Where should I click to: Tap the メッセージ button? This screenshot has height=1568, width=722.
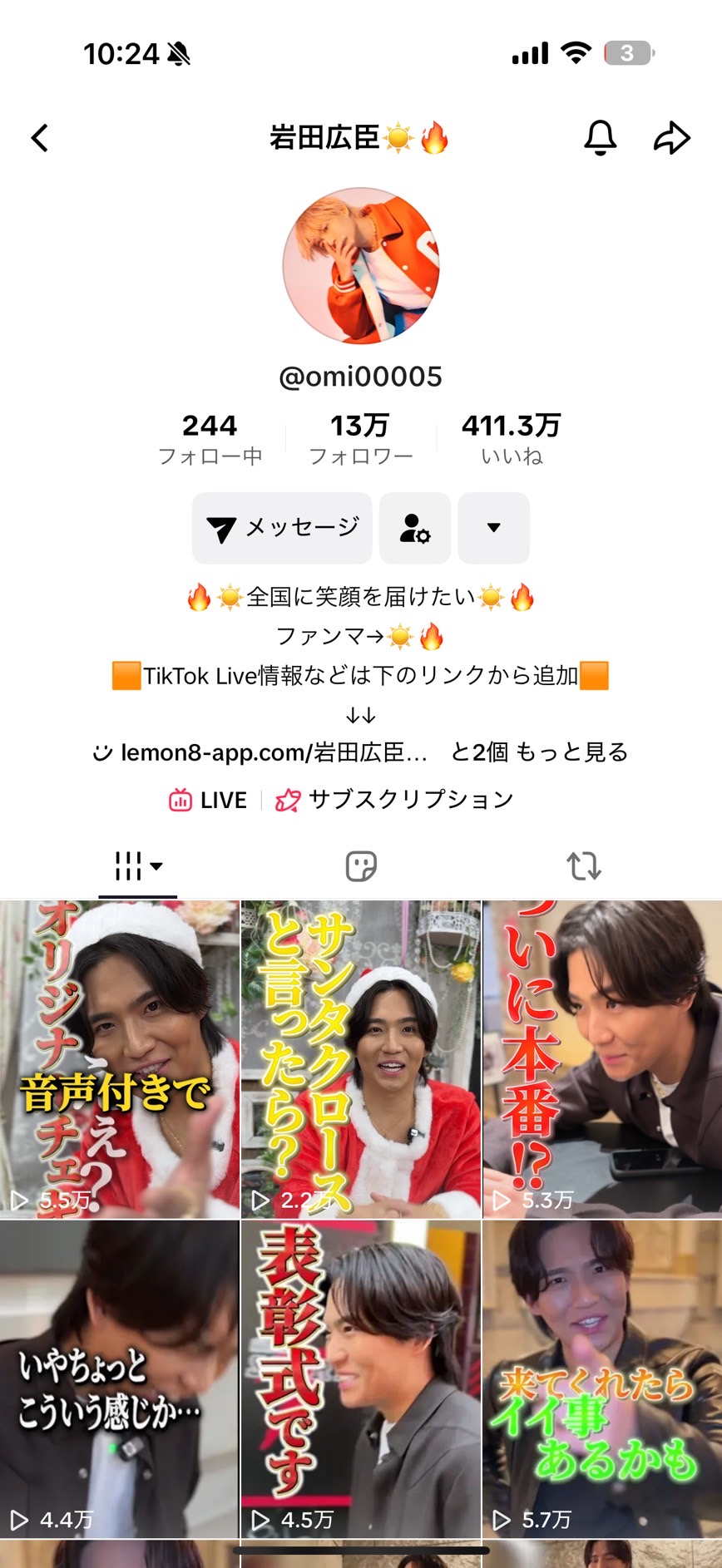tap(282, 528)
